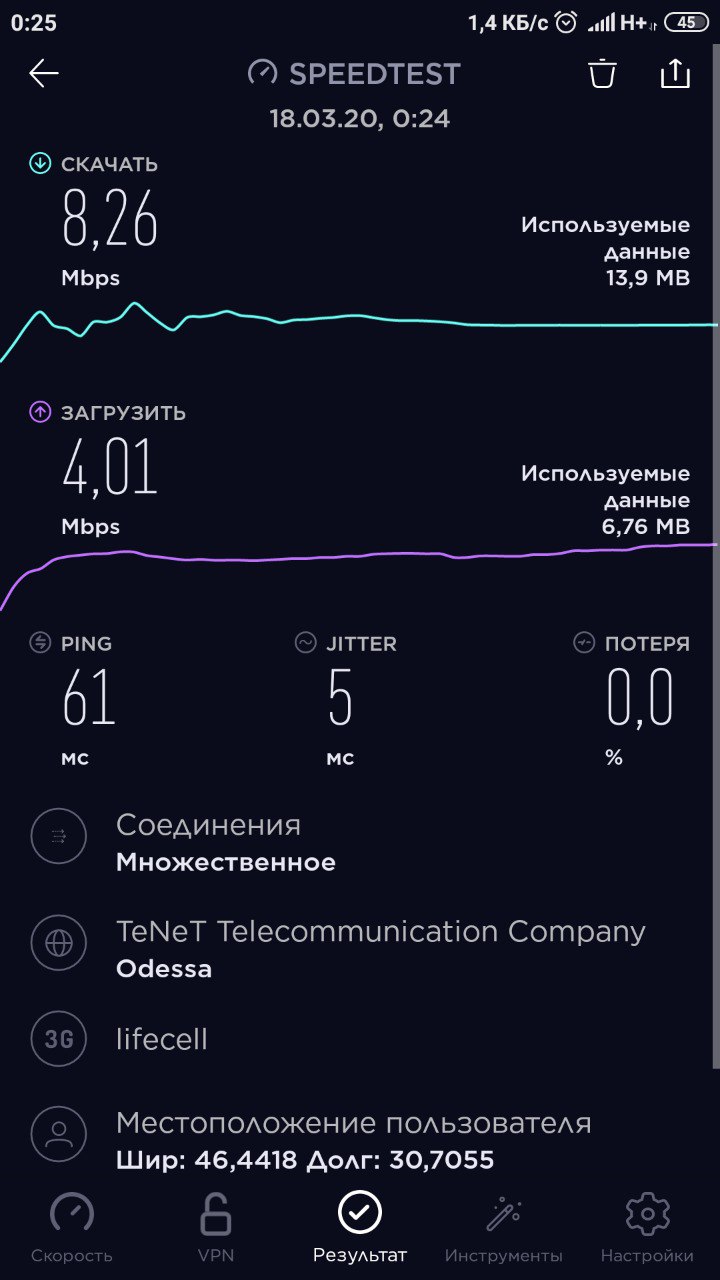Switch to the Скорость tab

[72, 1227]
